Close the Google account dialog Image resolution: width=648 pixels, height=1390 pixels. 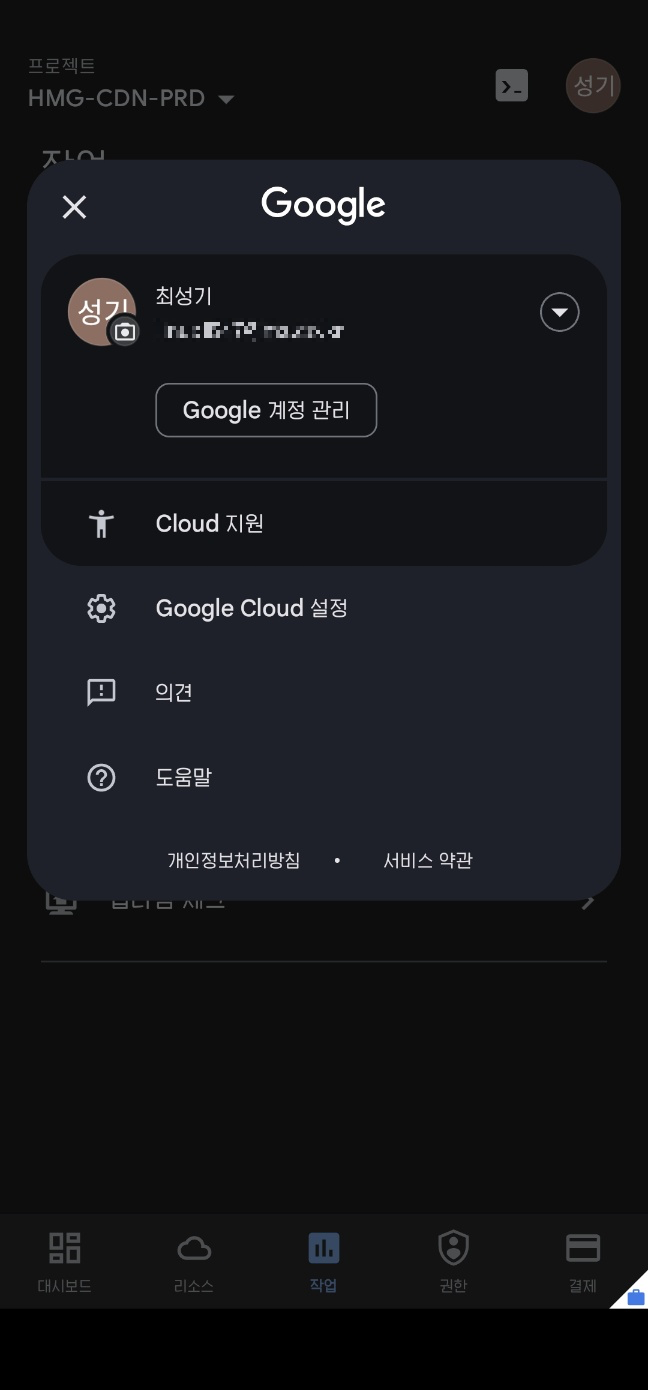click(x=74, y=207)
